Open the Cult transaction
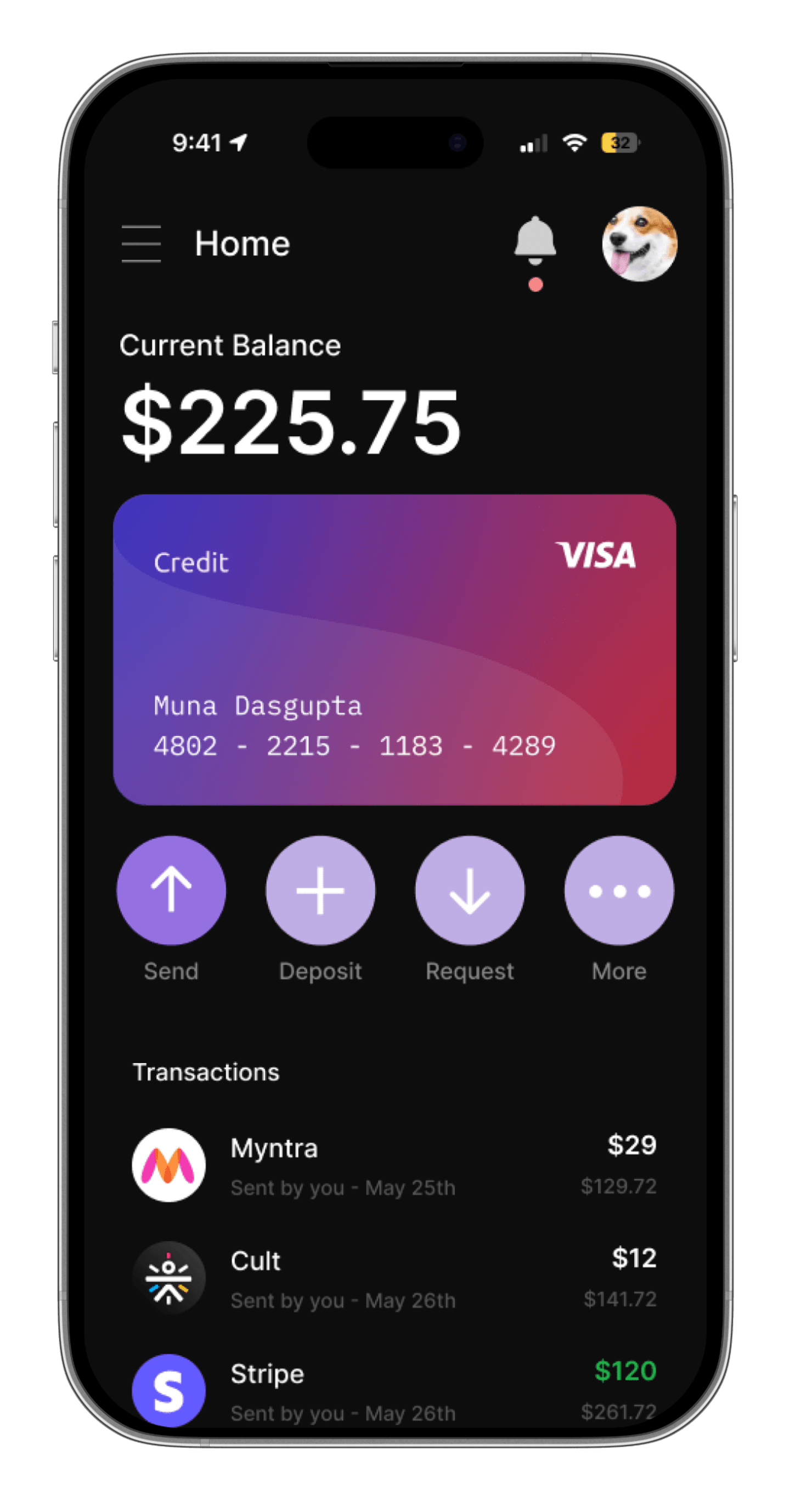The height and width of the screenshot is (1512, 790). coord(394,1278)
